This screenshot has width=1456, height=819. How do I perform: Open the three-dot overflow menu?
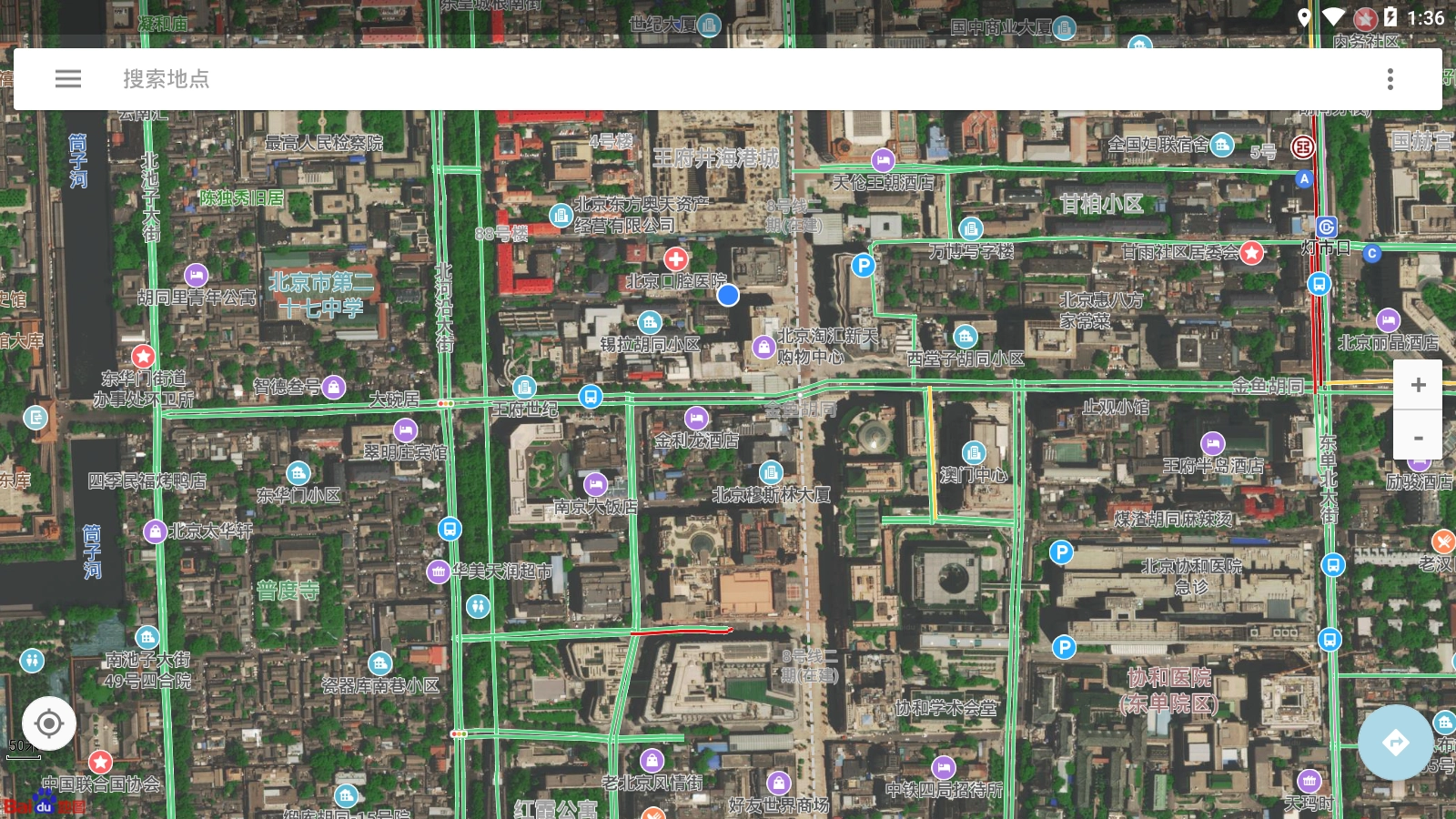pos(1390,79)
